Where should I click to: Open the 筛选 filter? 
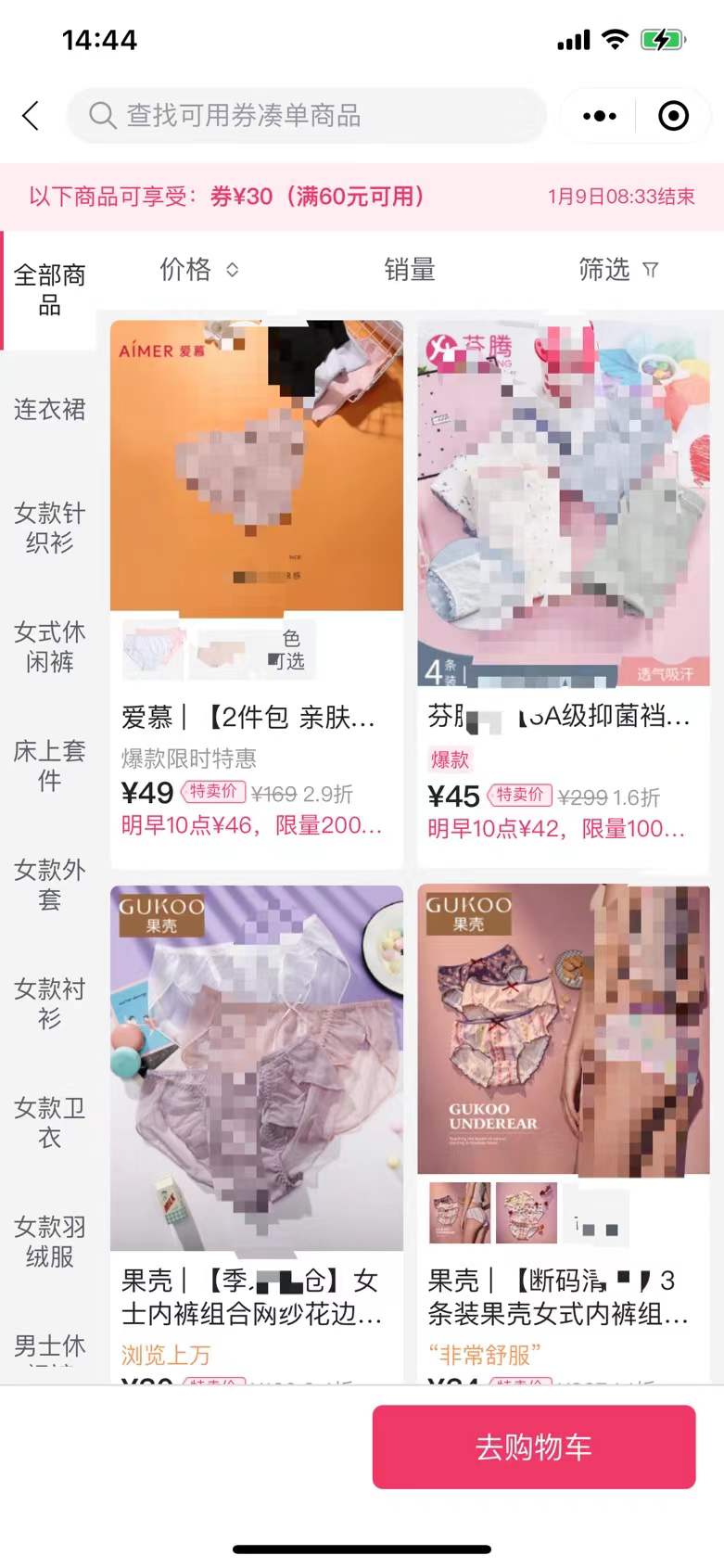(x=617, y=270)
